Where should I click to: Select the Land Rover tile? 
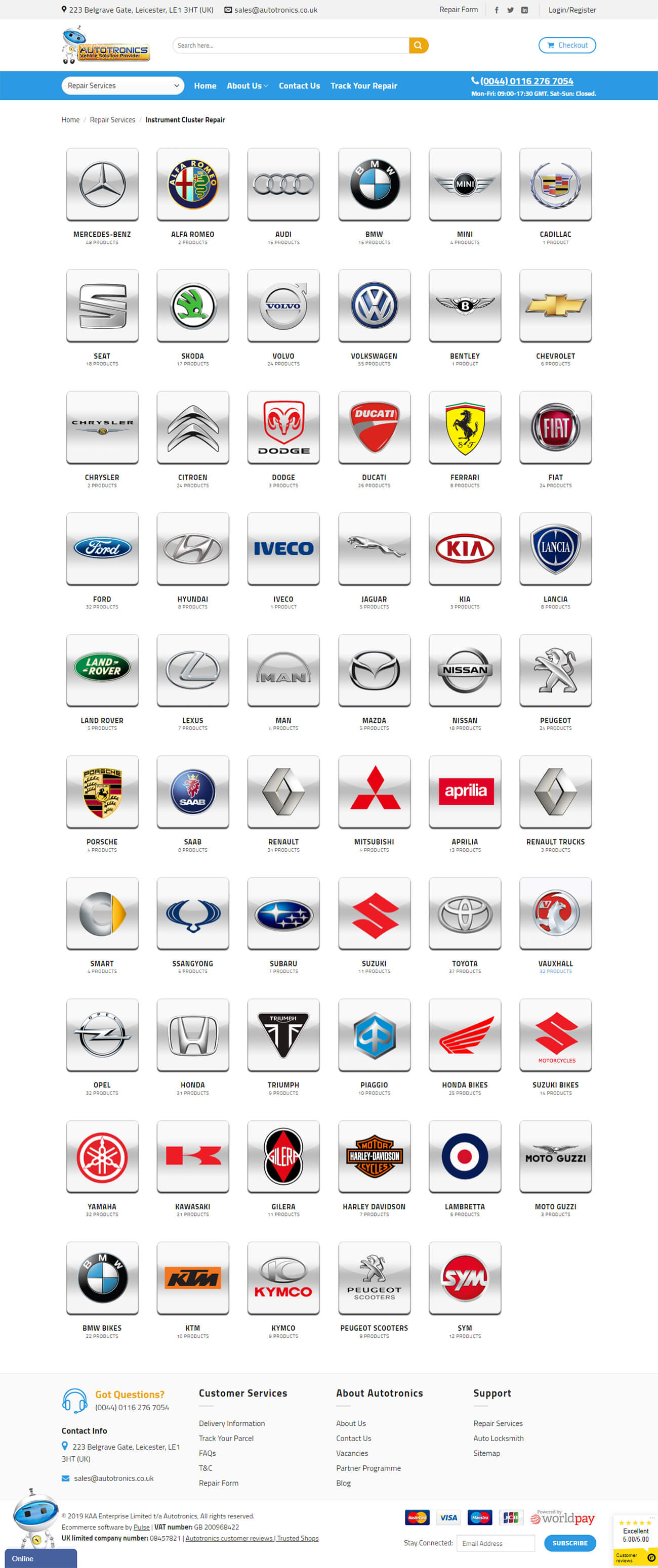[102, 670]
